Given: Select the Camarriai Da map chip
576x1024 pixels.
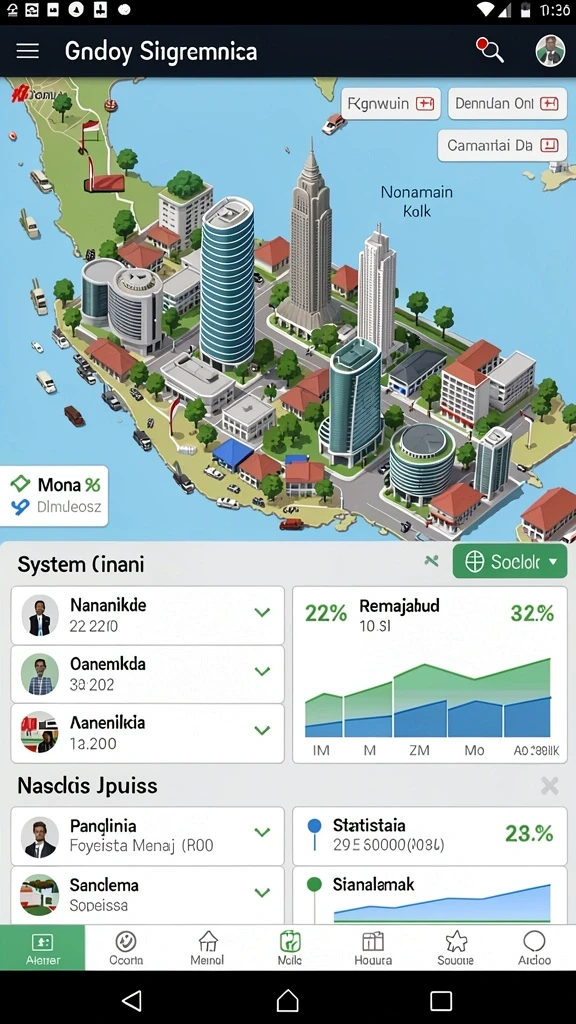Looking at the screenshot, I should [502, 146].
